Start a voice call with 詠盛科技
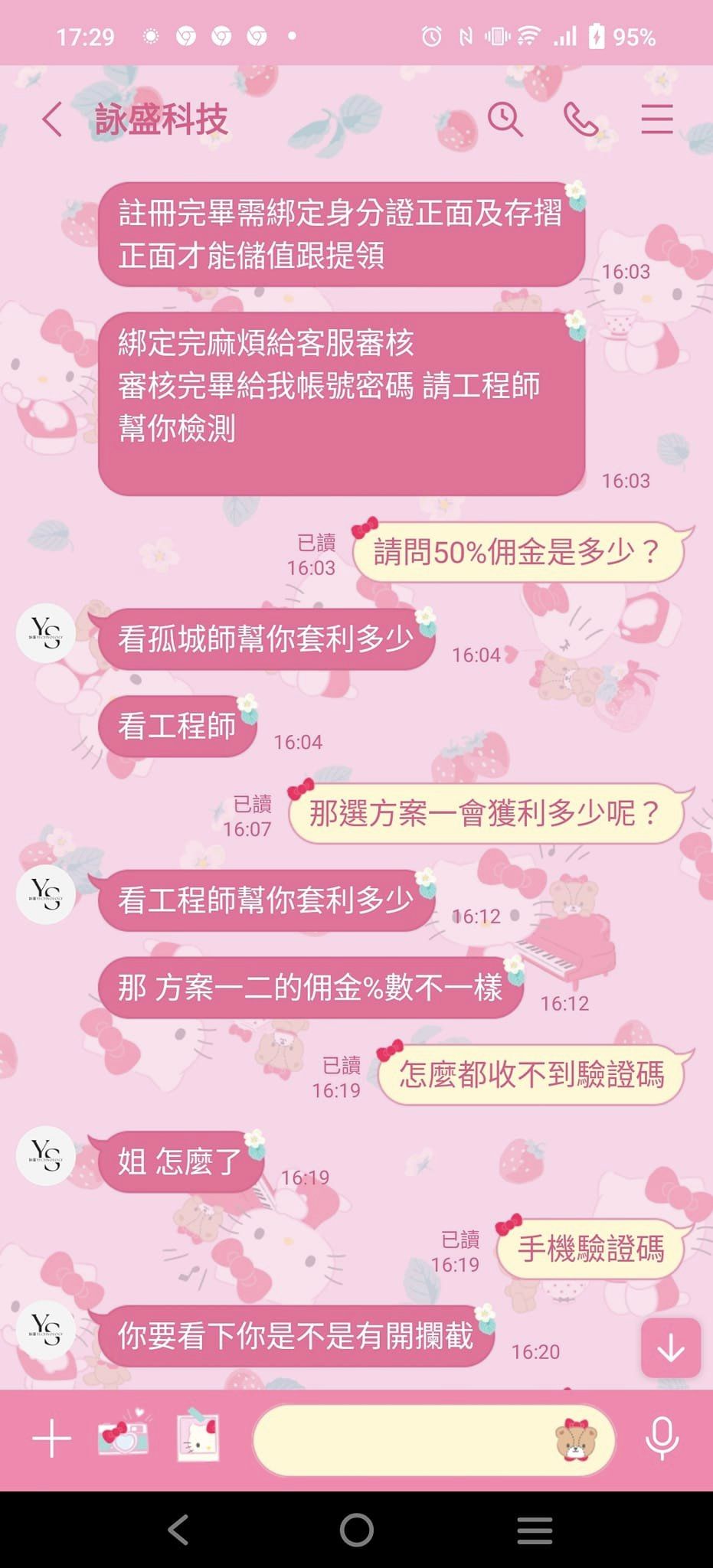Viewport: 713px width, 1568px height. pyautogui.click(x=581, y=119)
